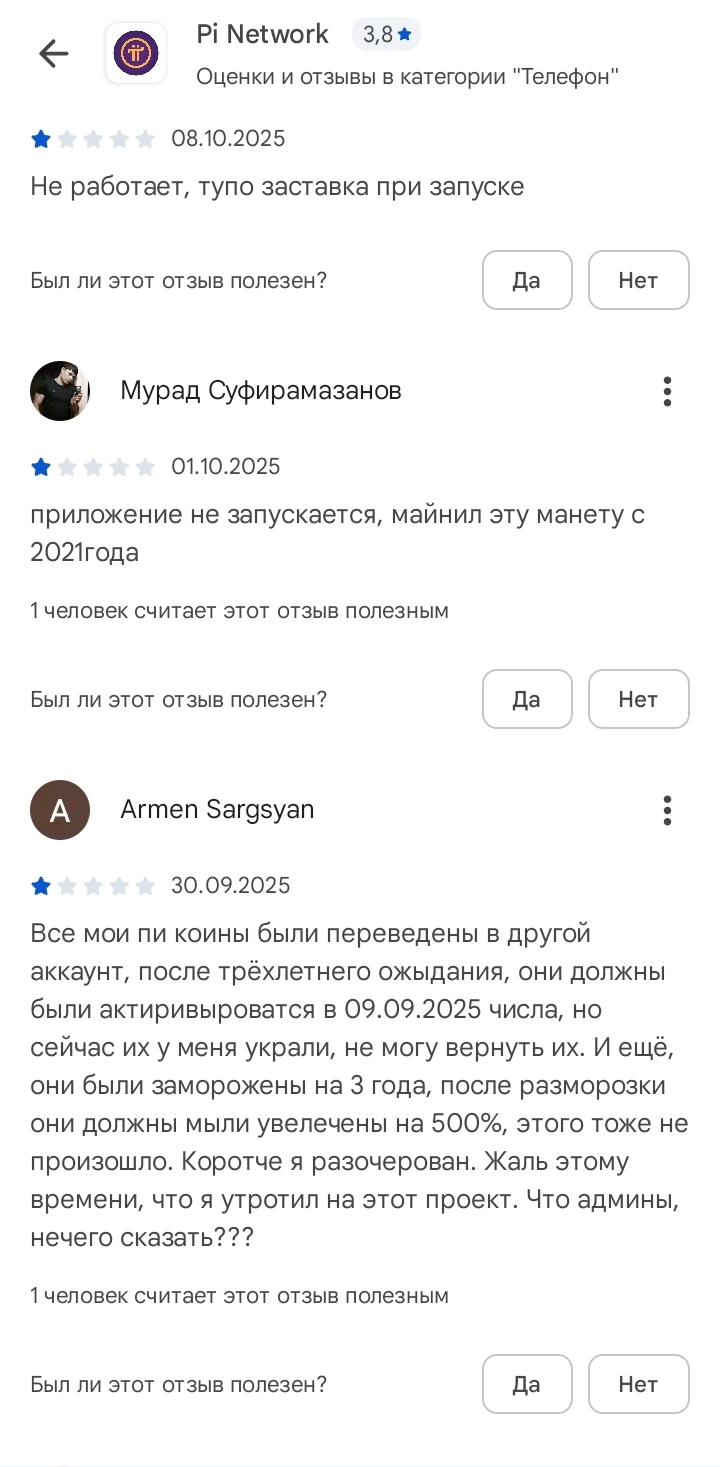Mark the 08.10.2025 review as helpful (Да)
The height and width of the screenshot is (1467, 720).
(527, 280)
